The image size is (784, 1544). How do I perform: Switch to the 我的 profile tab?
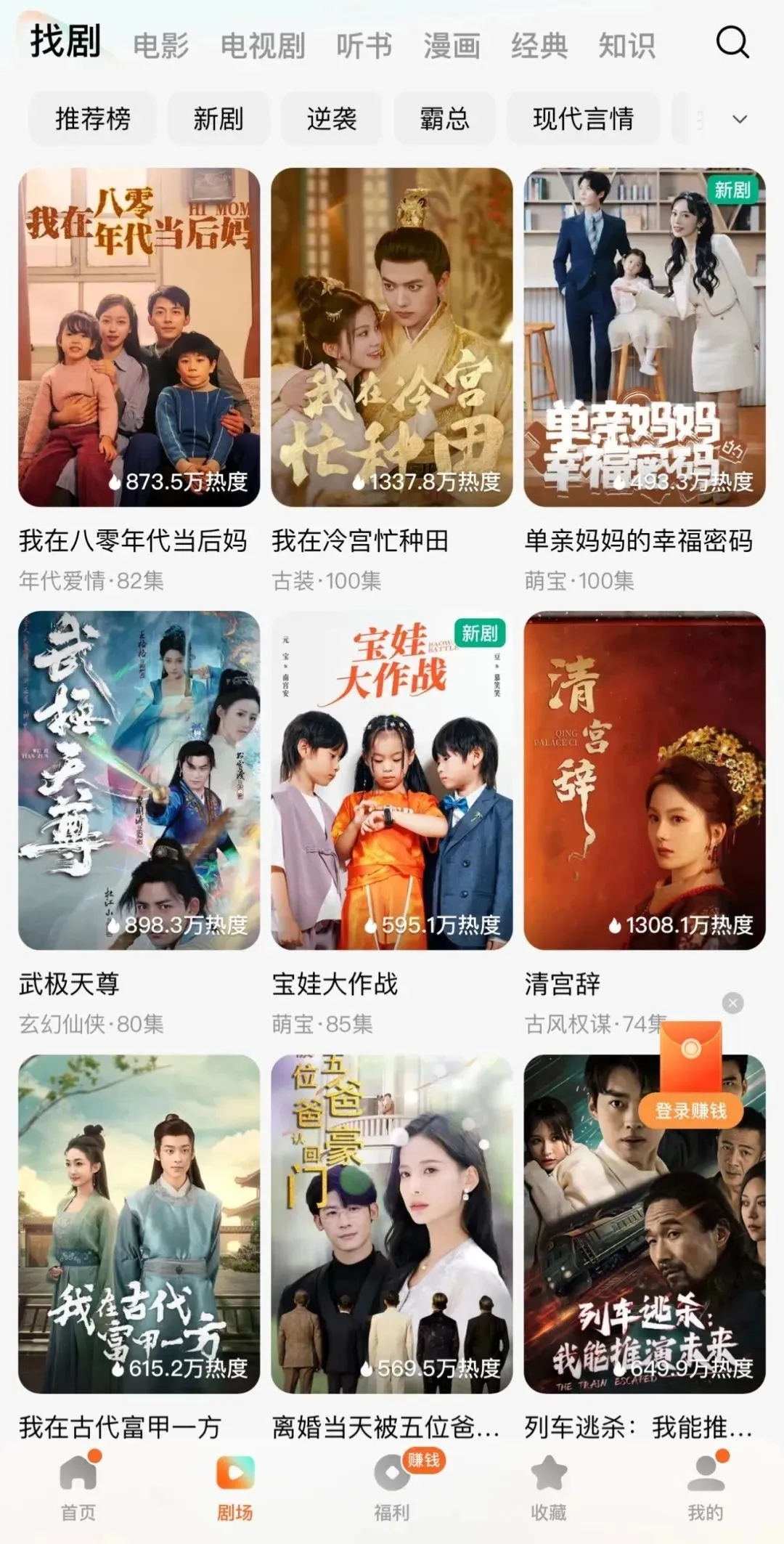[x=705, y=1489]
